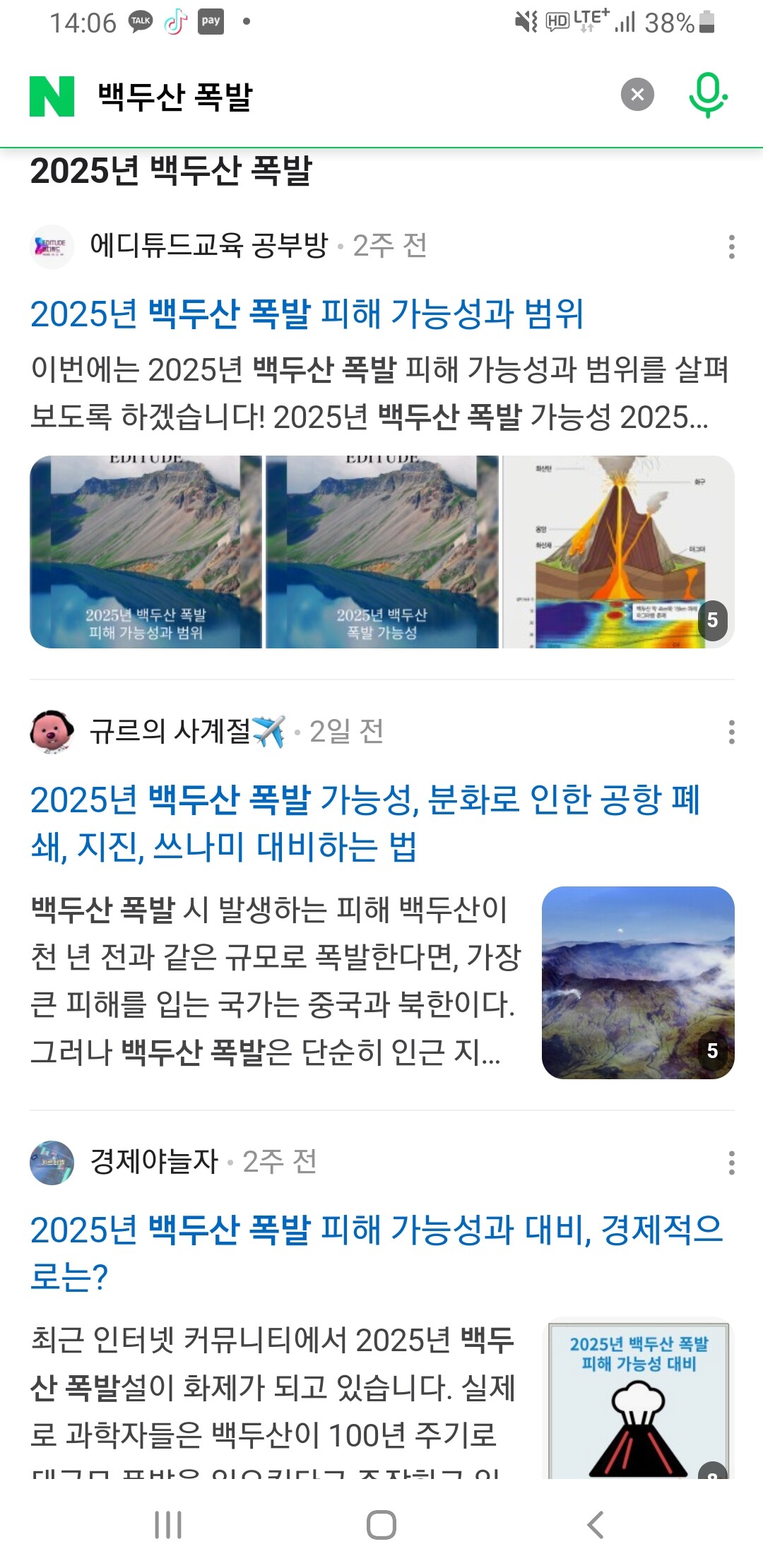The image size is (763, 1568).
Task: Open 에디튜드교육 공부방 blog profile
Action: [208, 246]
